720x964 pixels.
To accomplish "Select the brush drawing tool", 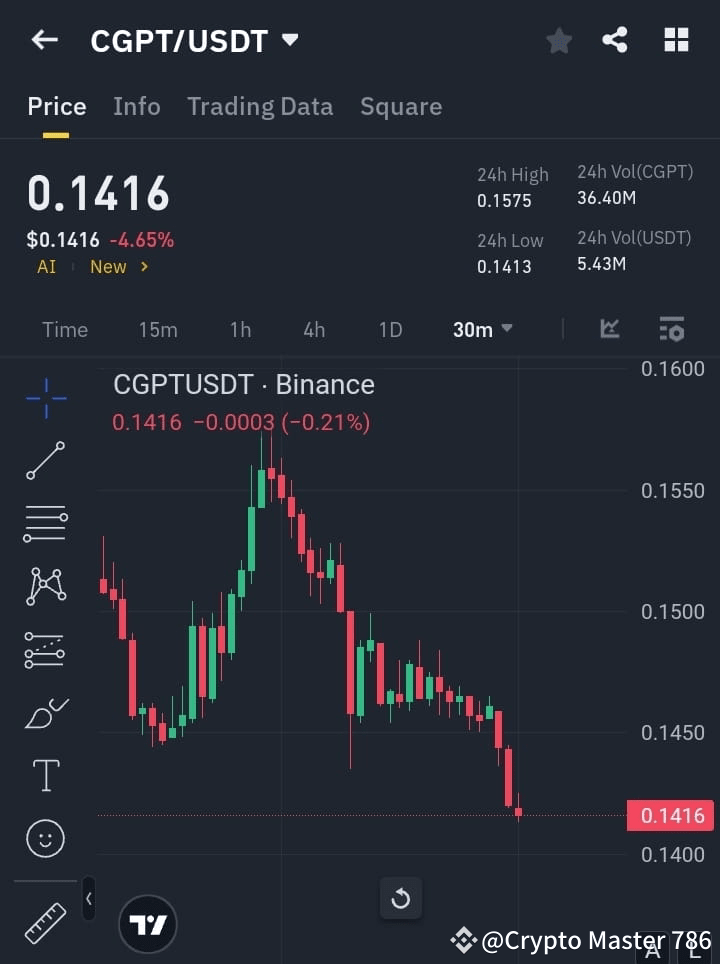I will pos(45,713).
